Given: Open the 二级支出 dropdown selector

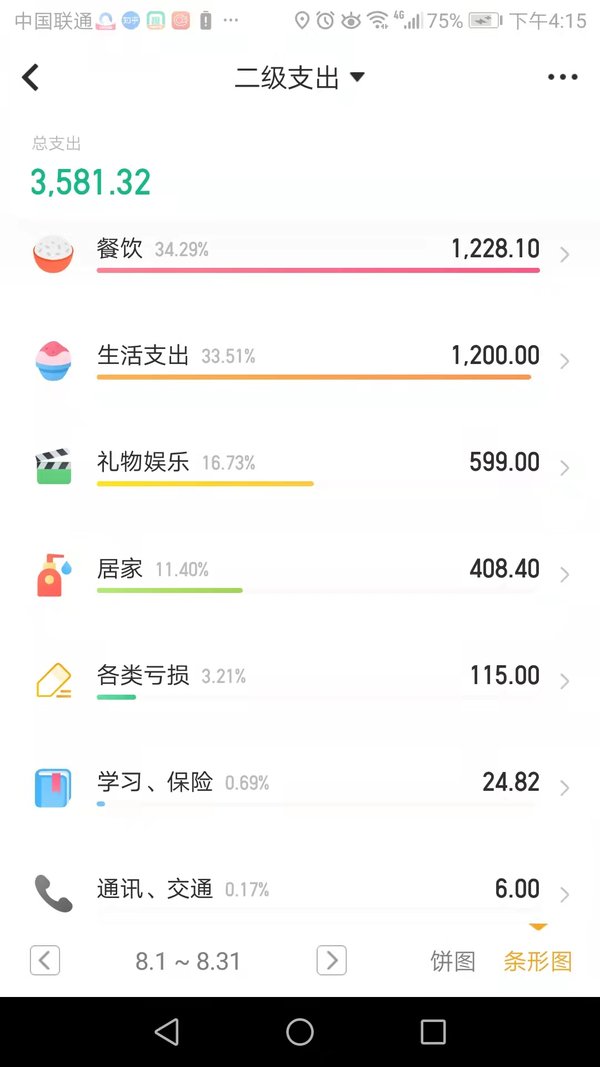Looking at the screenshot, I should point(299,78).
